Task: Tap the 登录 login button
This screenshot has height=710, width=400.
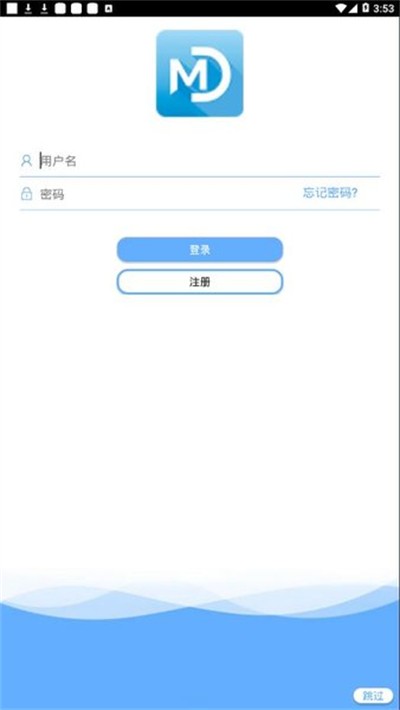Action: [x=200, y=250]
